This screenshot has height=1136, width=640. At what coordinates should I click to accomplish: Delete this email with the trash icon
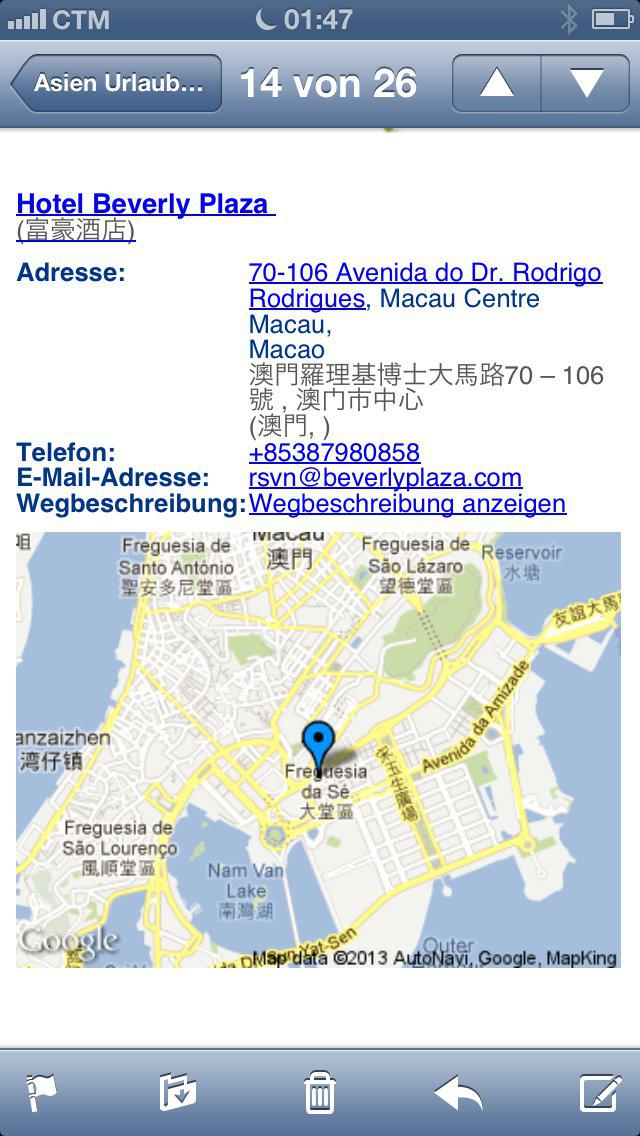[320, 1093]
